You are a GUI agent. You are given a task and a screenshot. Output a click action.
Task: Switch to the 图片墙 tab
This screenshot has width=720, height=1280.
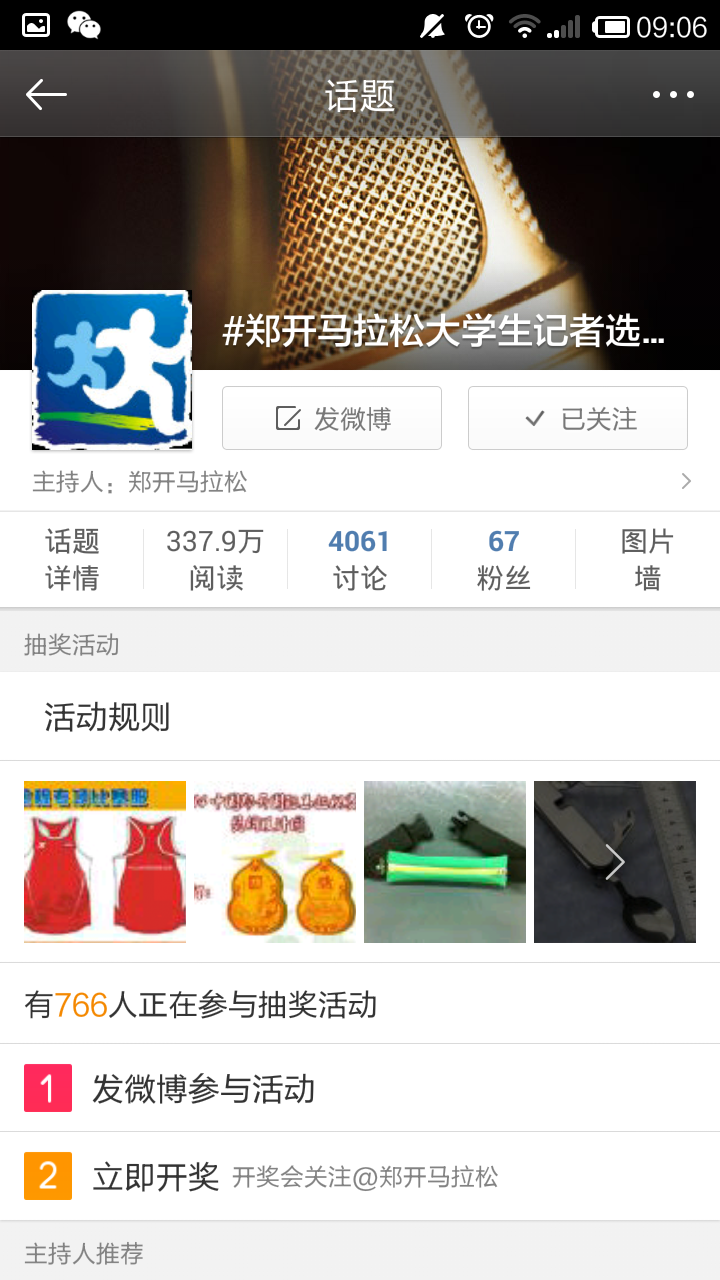648,560
